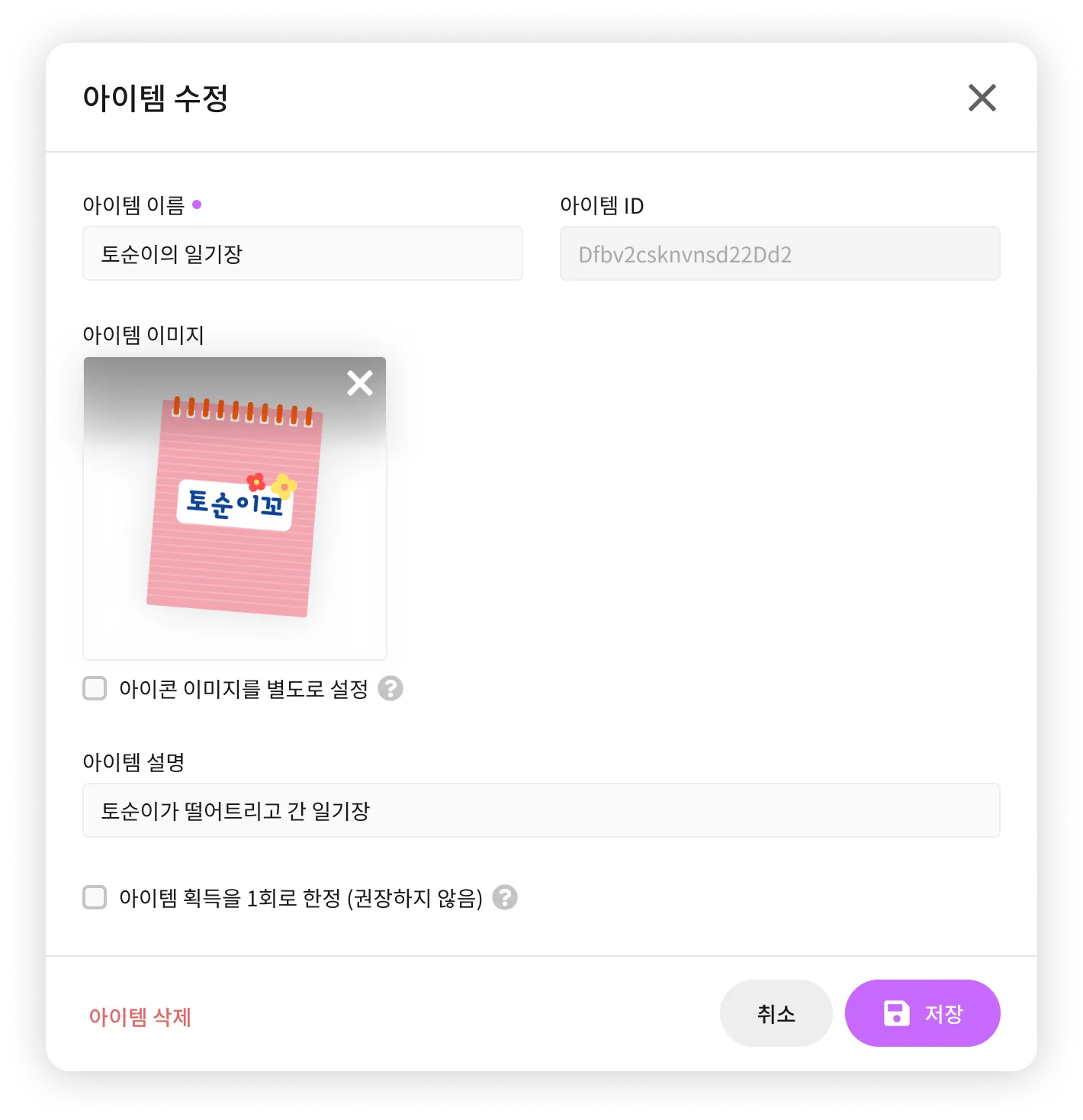
Task: Open help for 아이콘 이미지를 별도로 설정
Action: click(390, 688)
